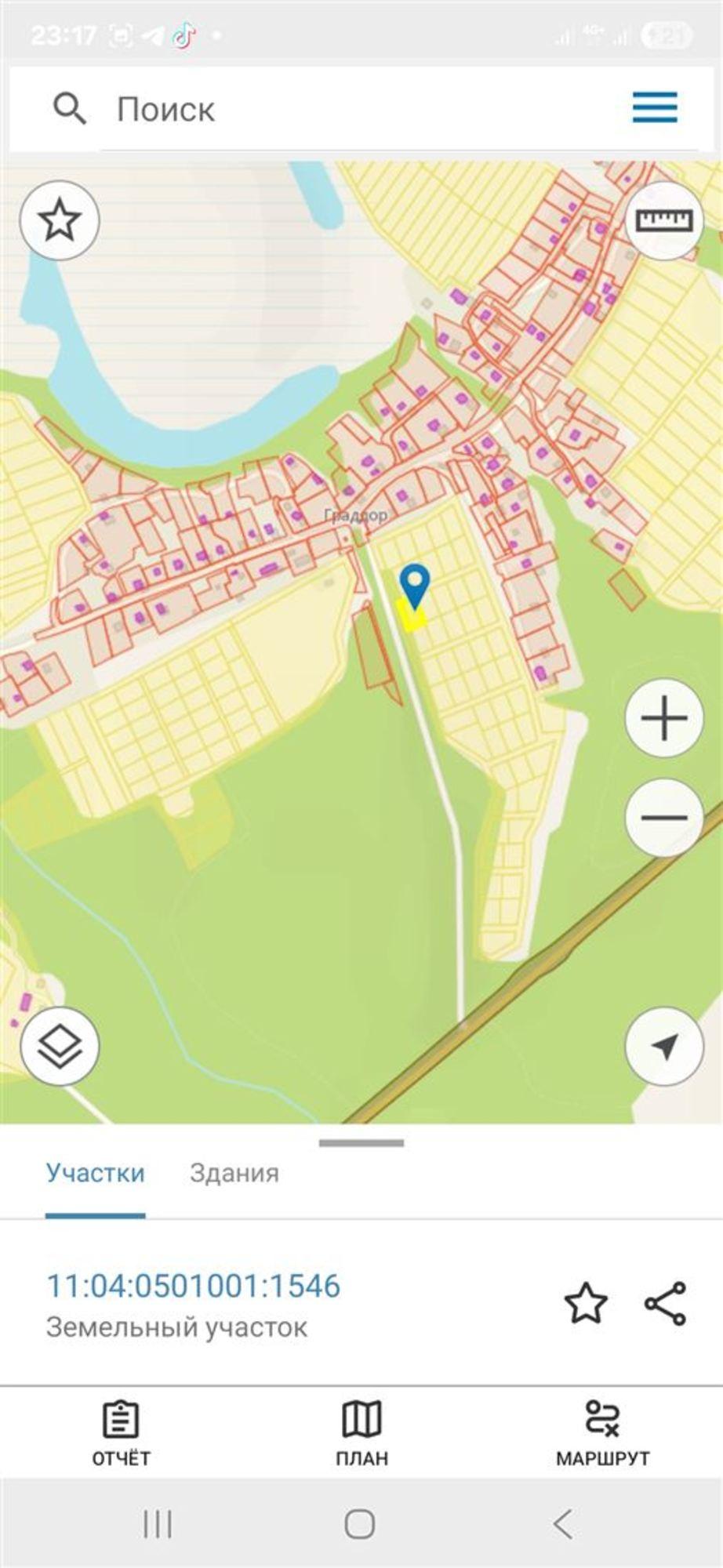The width and height of the screenshot is (723, 1568).
Task: Switch to the Здания tab
Action: point(234,1173)
